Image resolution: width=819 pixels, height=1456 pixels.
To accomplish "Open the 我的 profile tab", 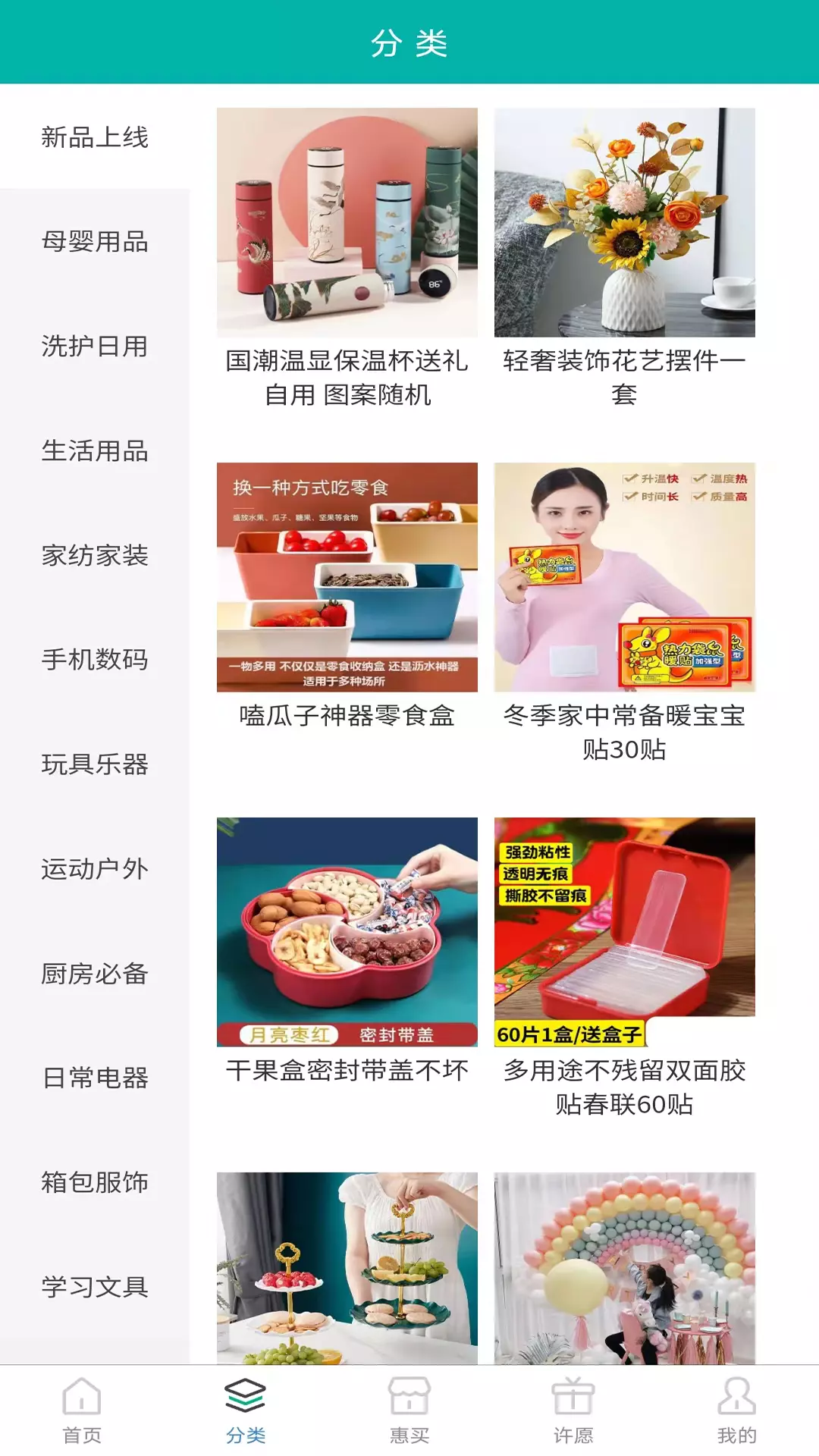I will (x=737, y=1411).
